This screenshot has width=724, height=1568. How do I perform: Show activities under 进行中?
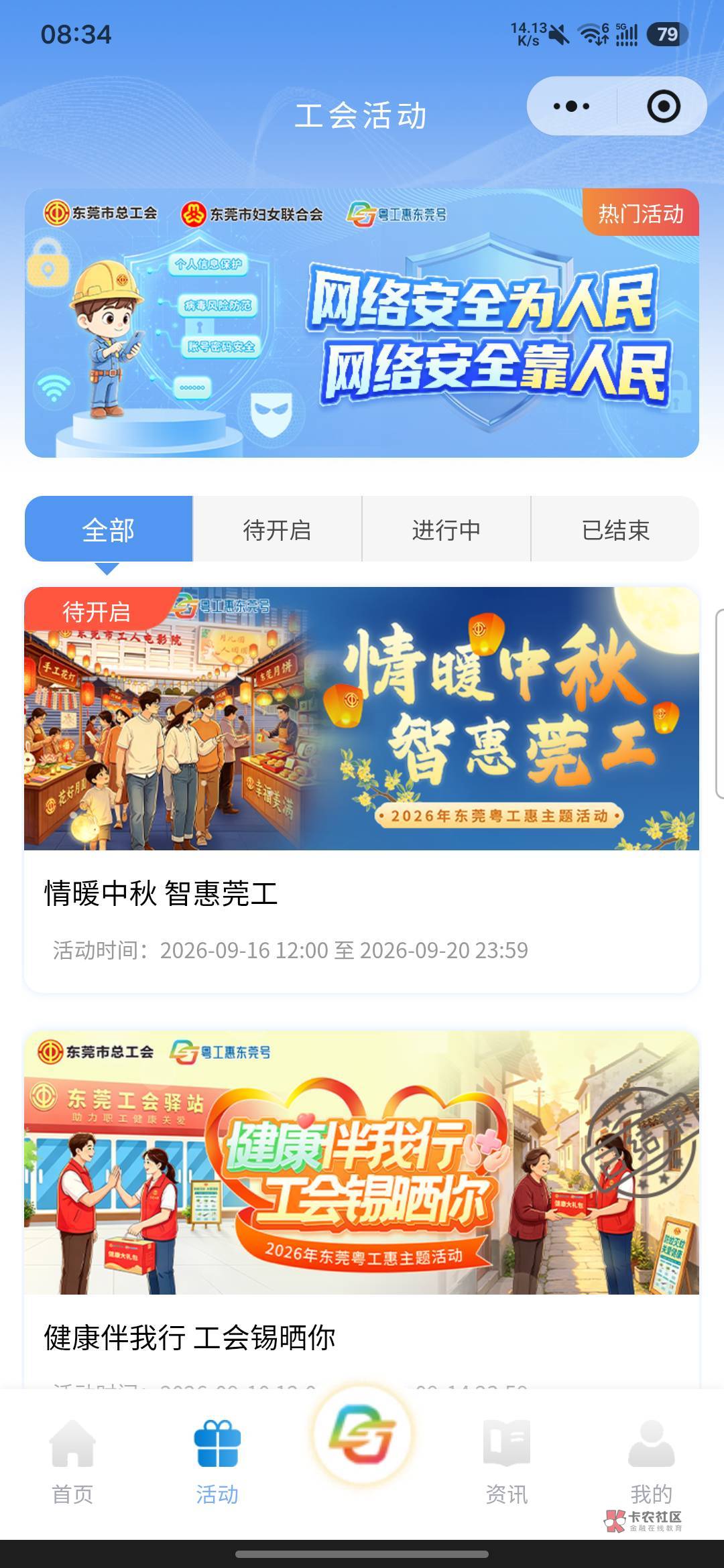(446, 529)
